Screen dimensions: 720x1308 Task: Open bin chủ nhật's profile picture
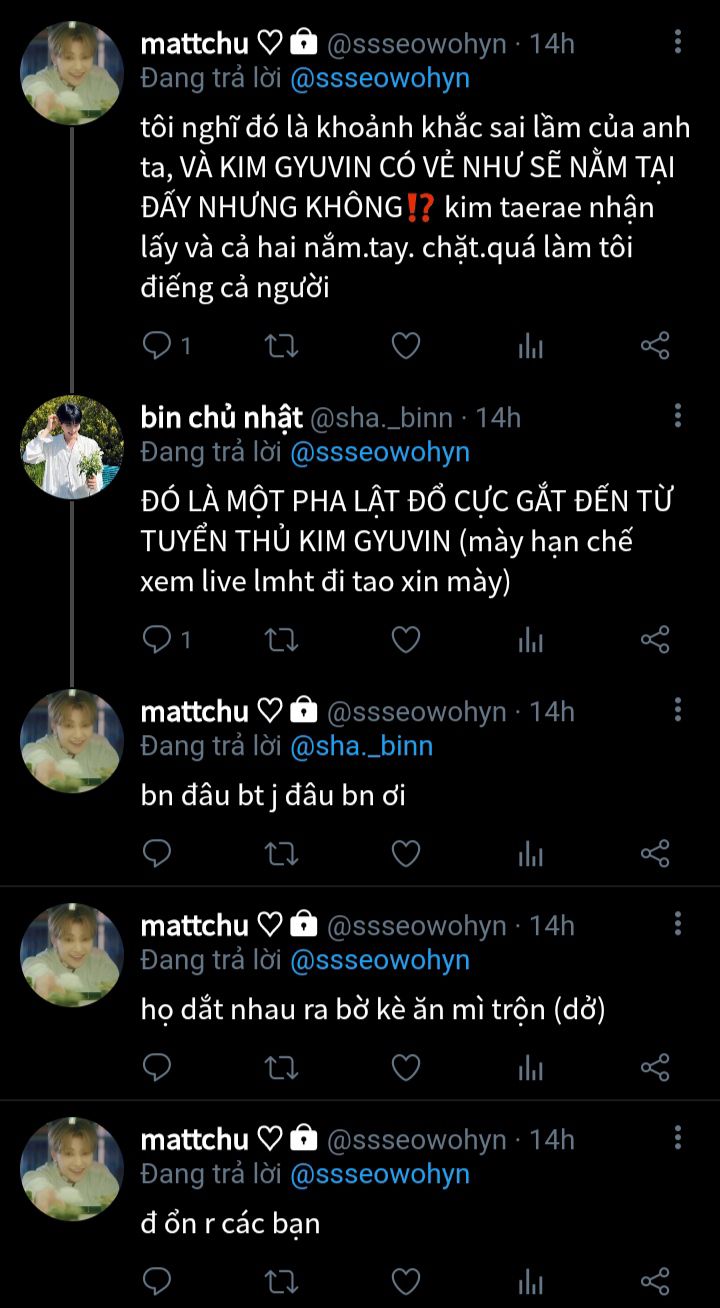coord(72,447)
